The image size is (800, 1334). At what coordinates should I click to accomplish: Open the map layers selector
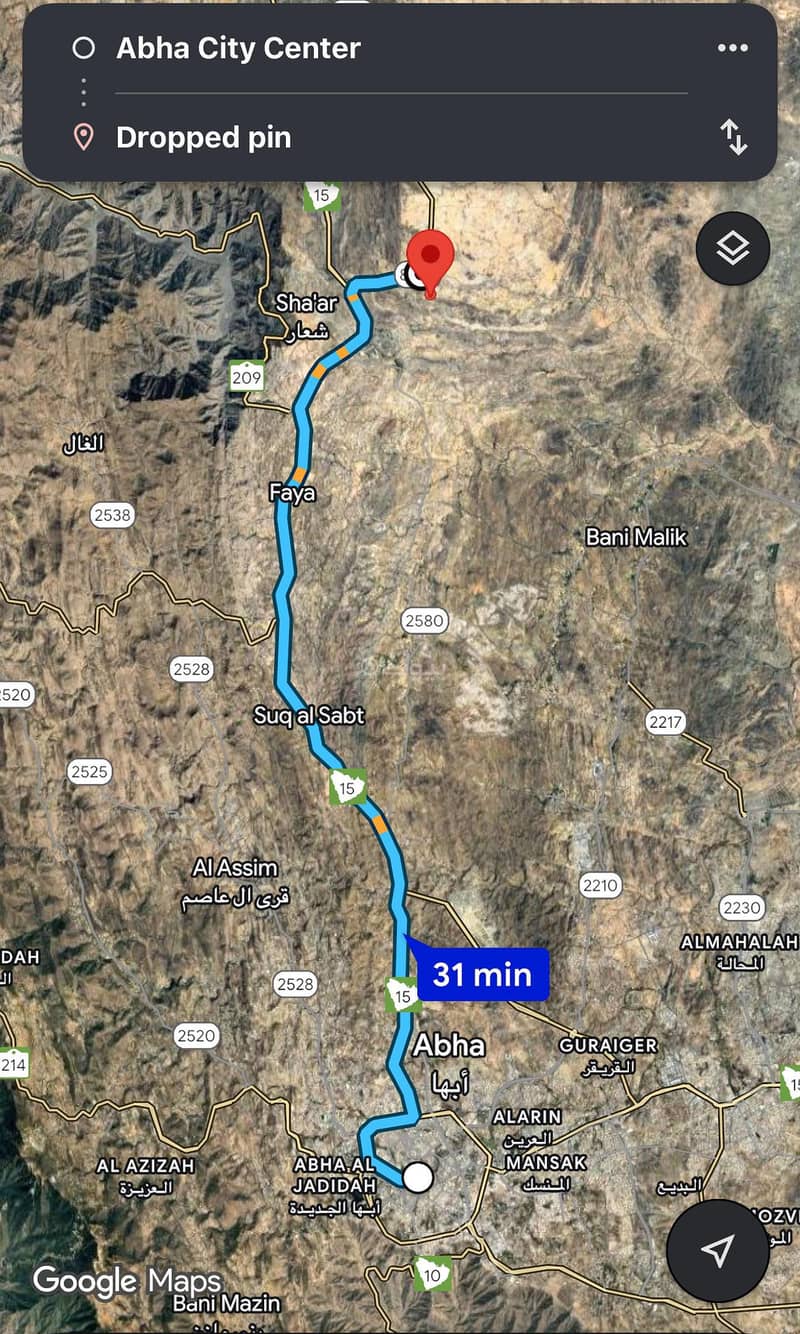[733, 248]
